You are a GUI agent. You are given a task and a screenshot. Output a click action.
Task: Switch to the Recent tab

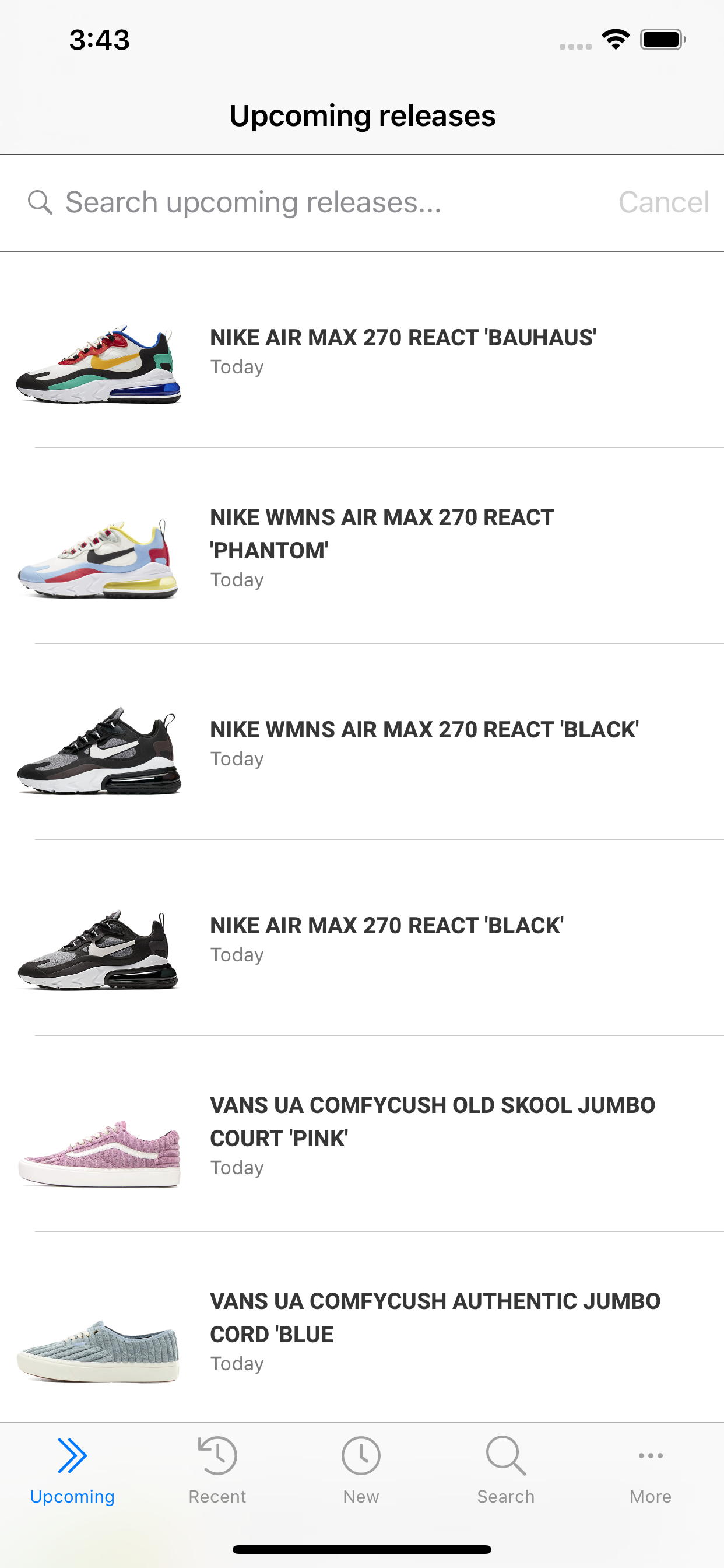tap(217, 1469)
